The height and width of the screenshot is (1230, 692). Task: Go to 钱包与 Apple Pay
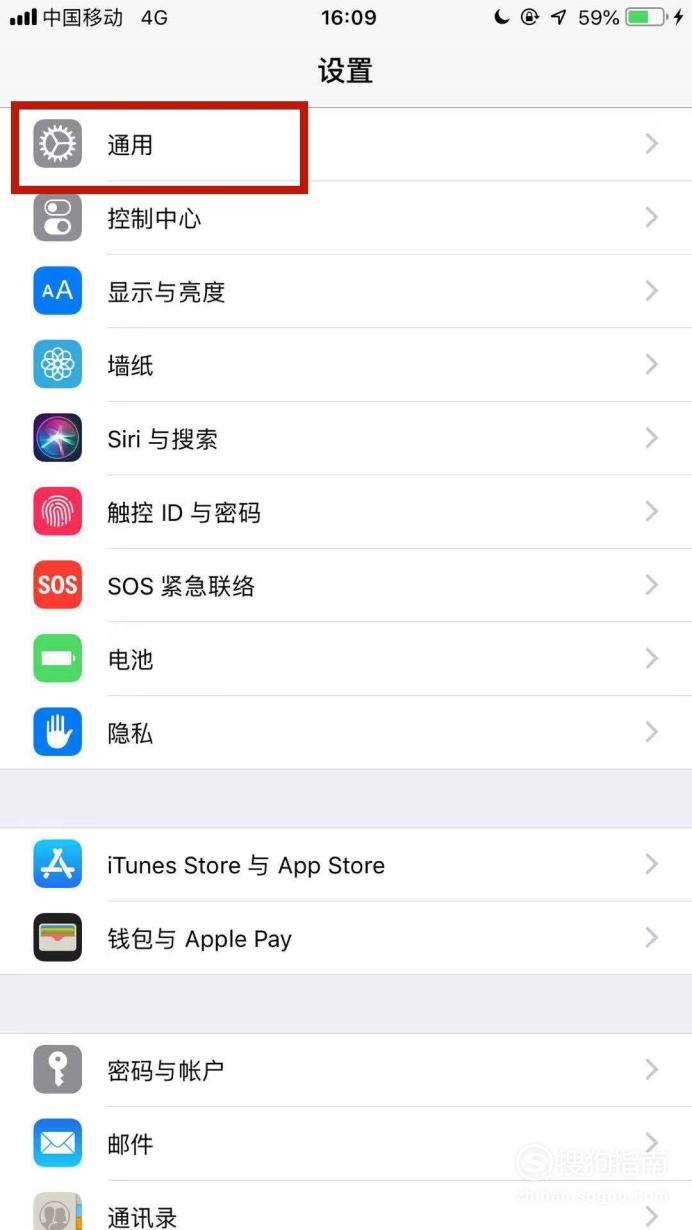coord(346,938)
